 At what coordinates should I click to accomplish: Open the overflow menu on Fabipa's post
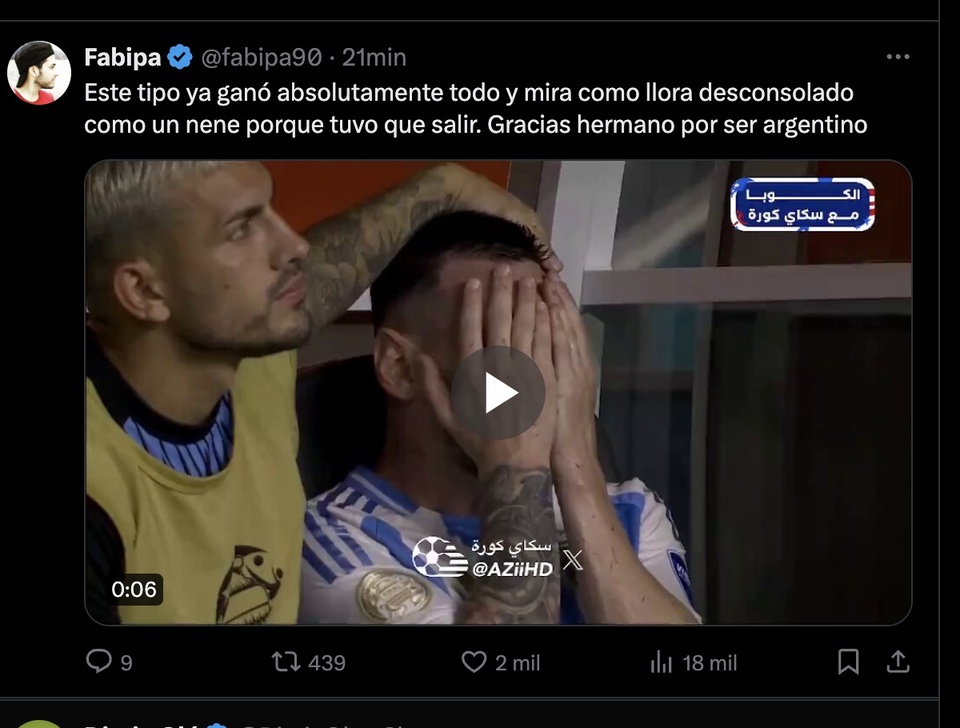click(x=897, y=57)
